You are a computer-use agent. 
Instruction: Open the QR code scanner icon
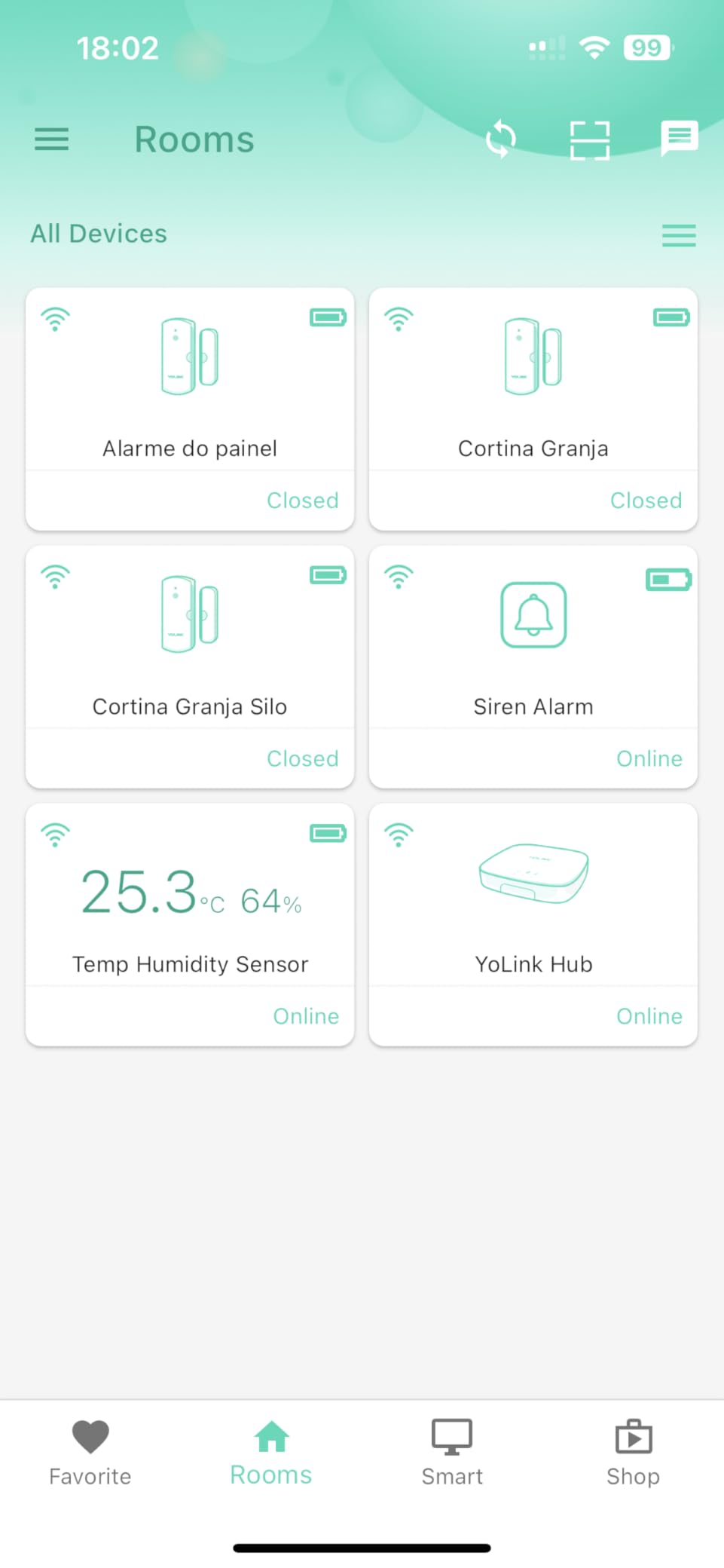(x=590, y=140)
